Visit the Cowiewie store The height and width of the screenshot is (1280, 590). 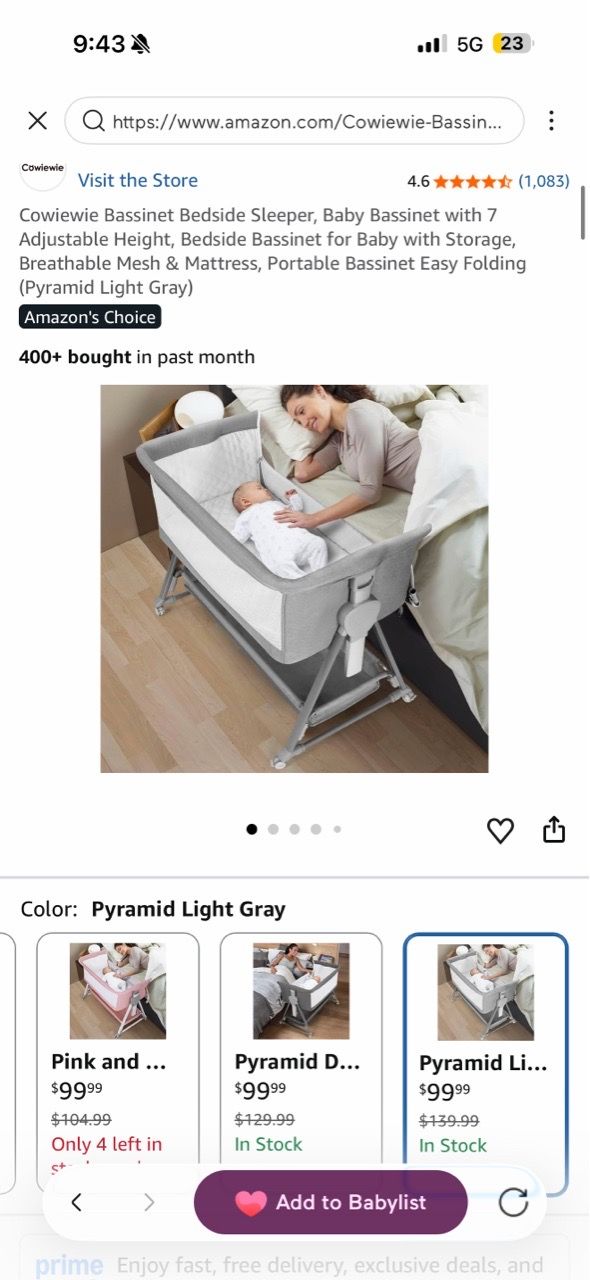pyautogui.click(x=138, y=180)
